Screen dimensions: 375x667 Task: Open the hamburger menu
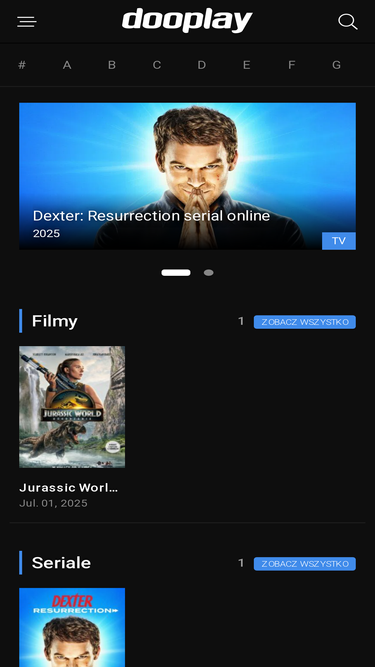tap(27, 22)
